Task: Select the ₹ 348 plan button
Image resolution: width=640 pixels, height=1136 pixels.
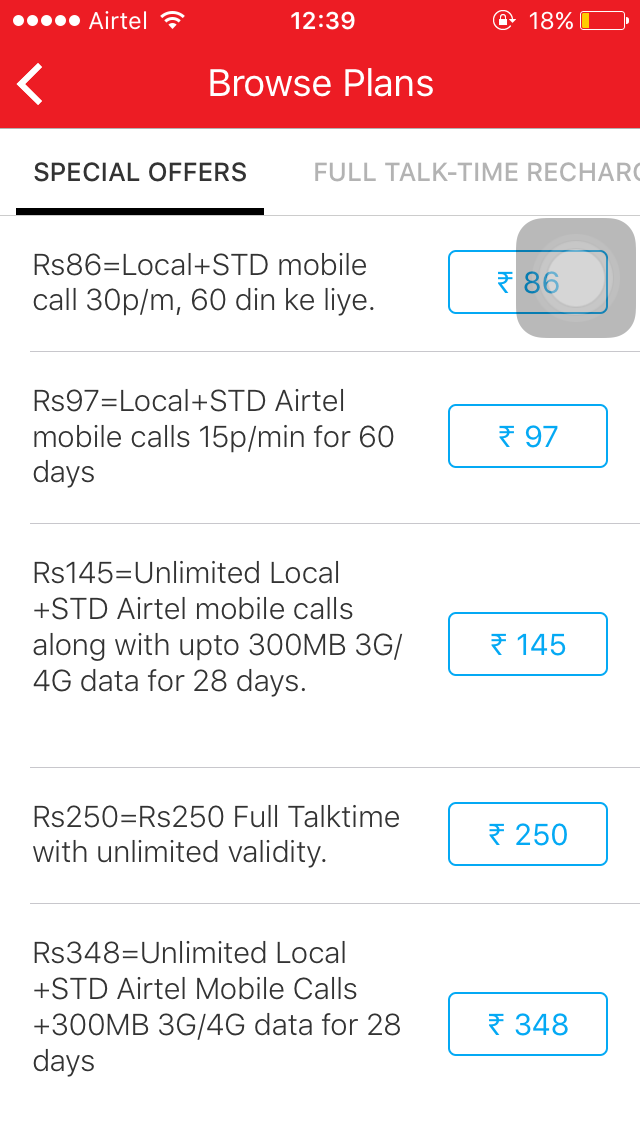Action: pos(527,1024)
